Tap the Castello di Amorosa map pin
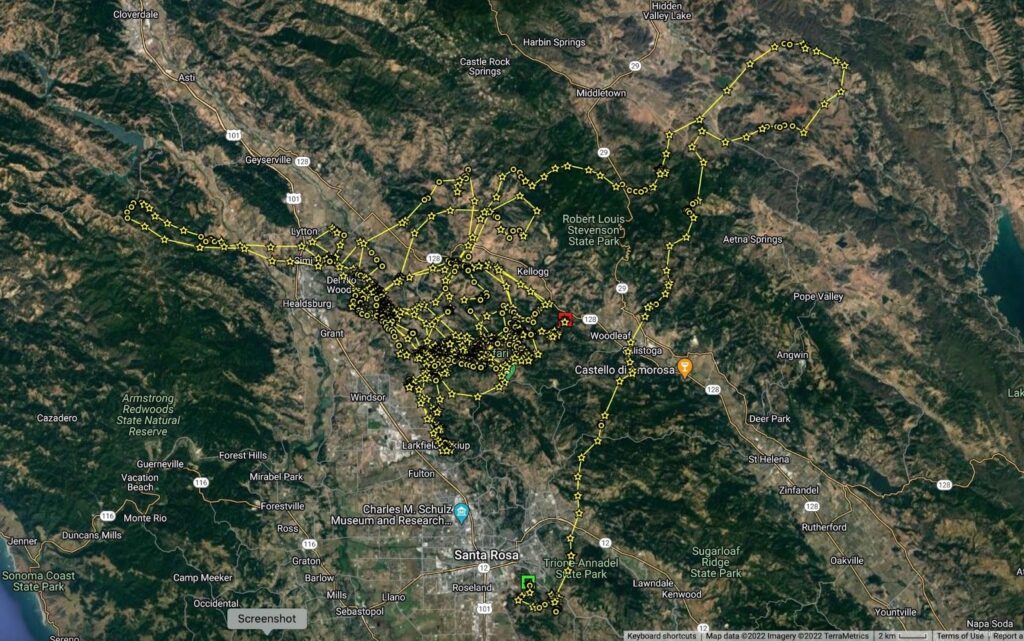This screenshot has height=641, width=1024. click(x=685, y=368)
